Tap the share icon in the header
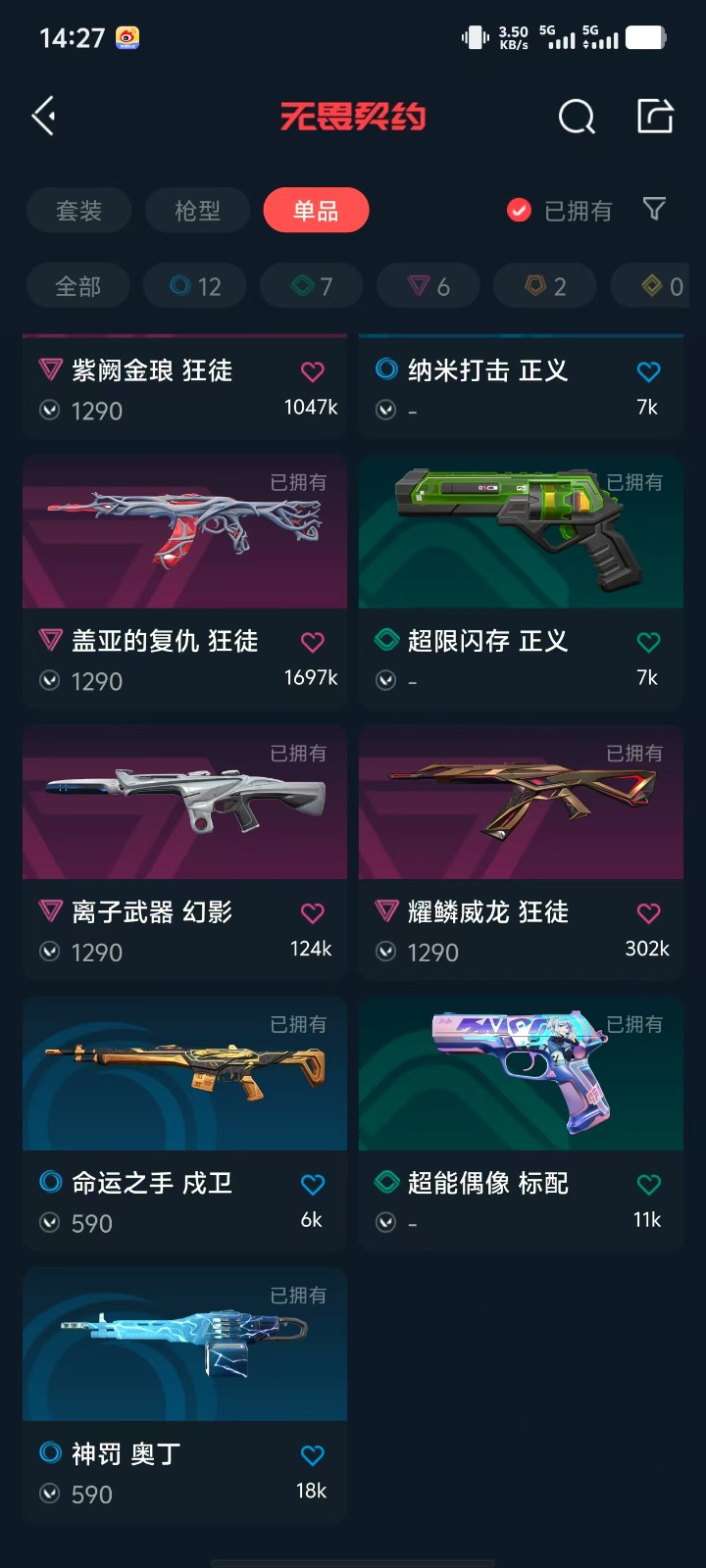706x1568 pixels. click(x=655, y=116)
